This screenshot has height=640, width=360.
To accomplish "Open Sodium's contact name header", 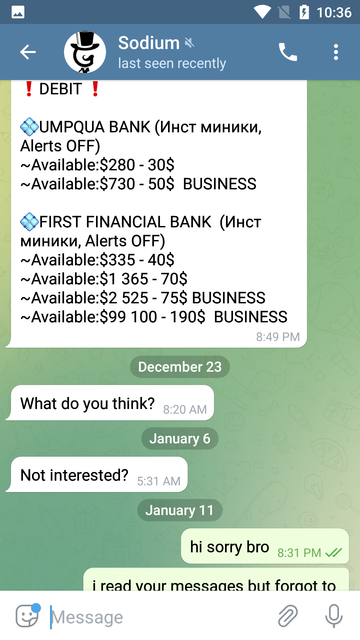I will (148, 43).
